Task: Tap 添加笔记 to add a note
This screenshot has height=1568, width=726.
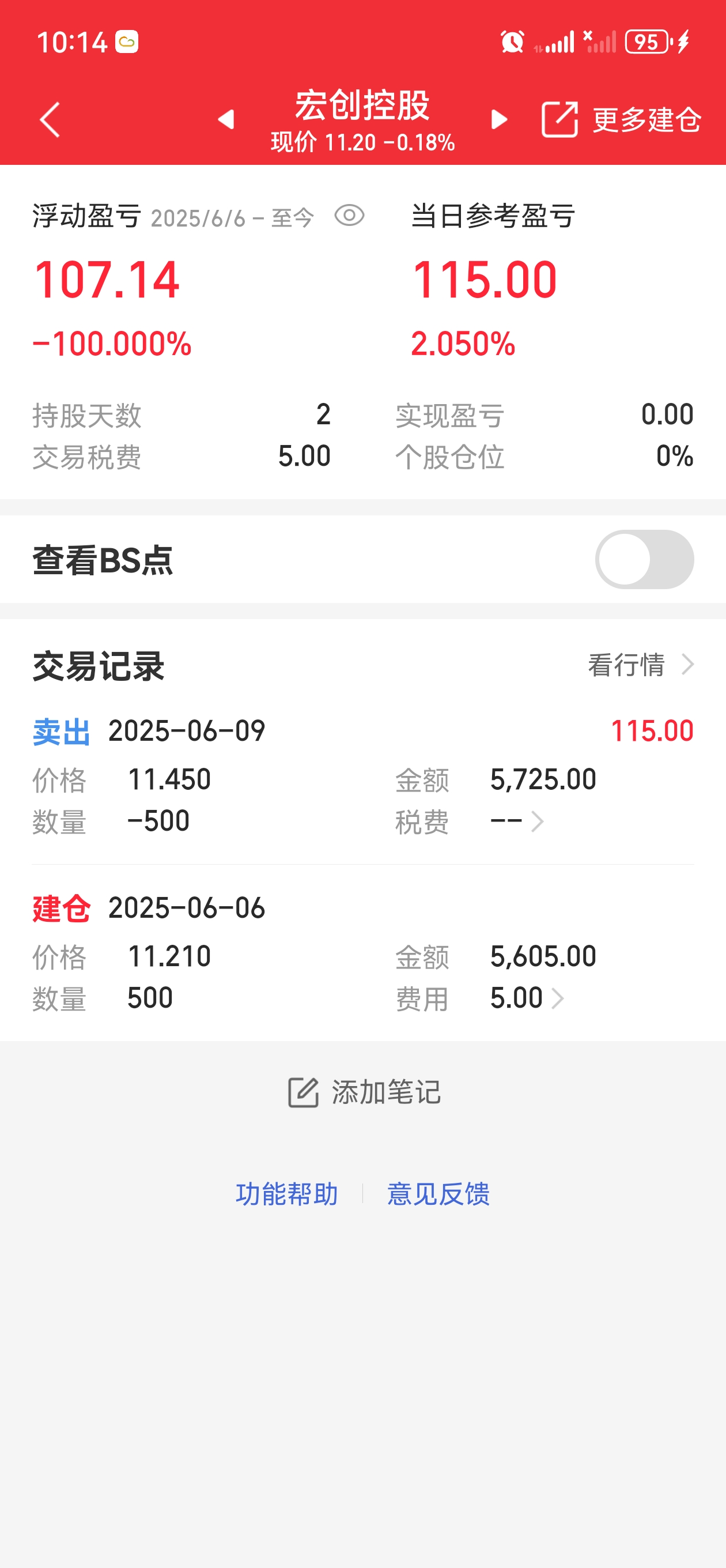Action: tap(364, 1092)
